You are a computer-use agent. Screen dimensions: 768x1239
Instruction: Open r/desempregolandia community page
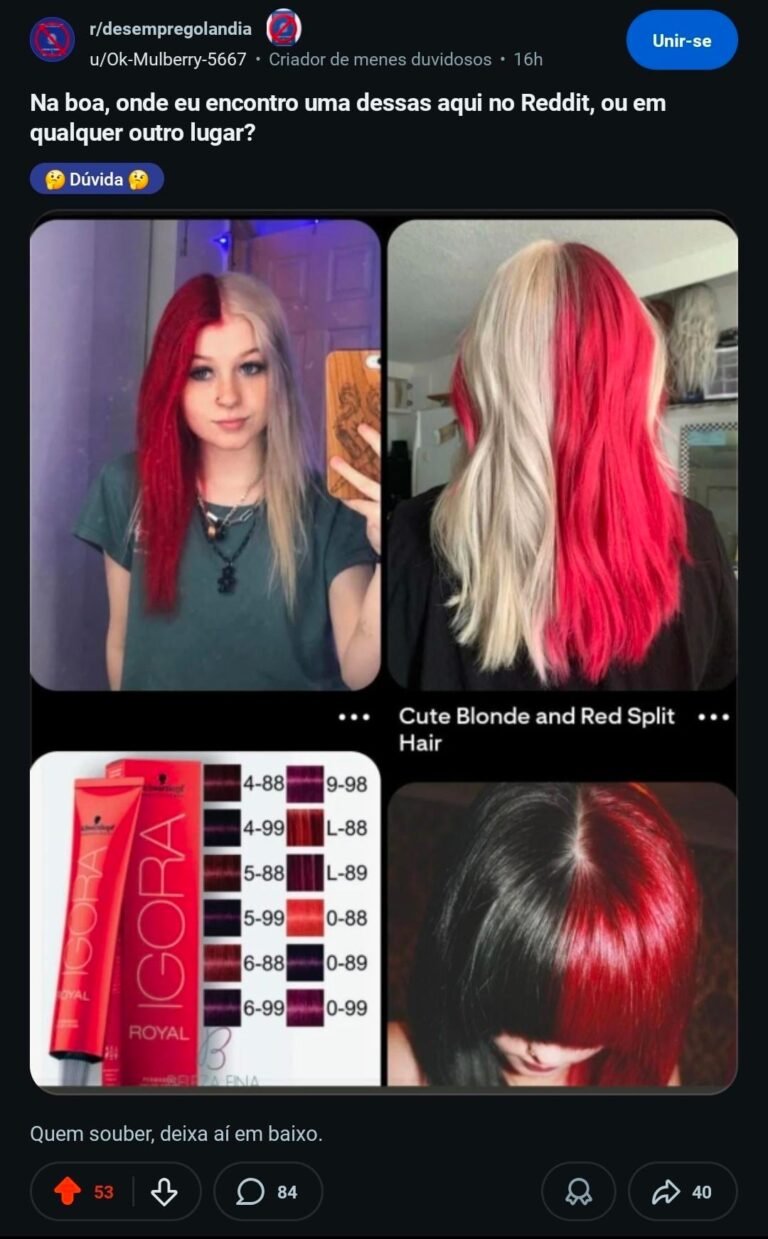tap(170, 29)
